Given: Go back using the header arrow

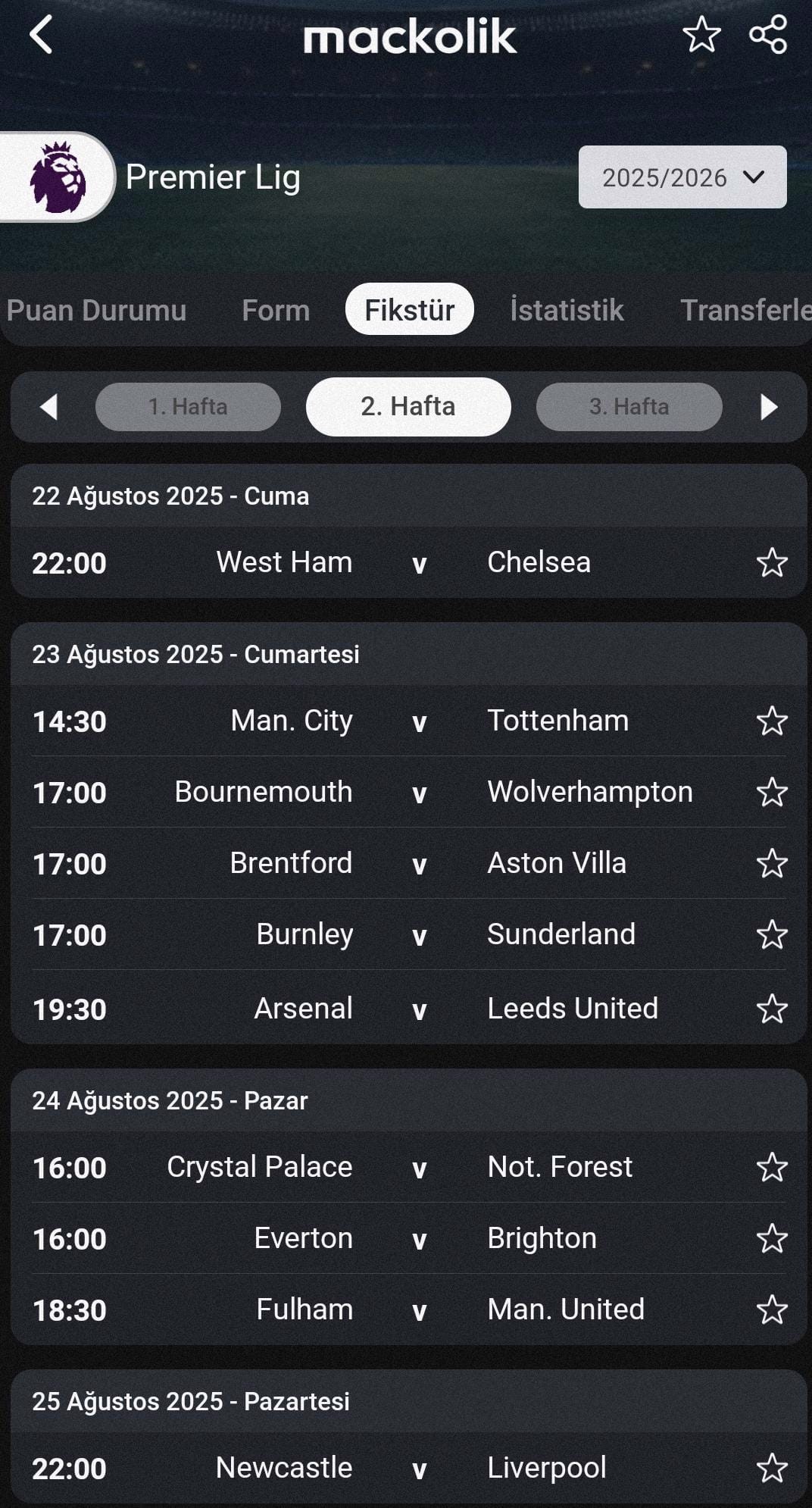Looking at the screenshot, I should (41, 35).
